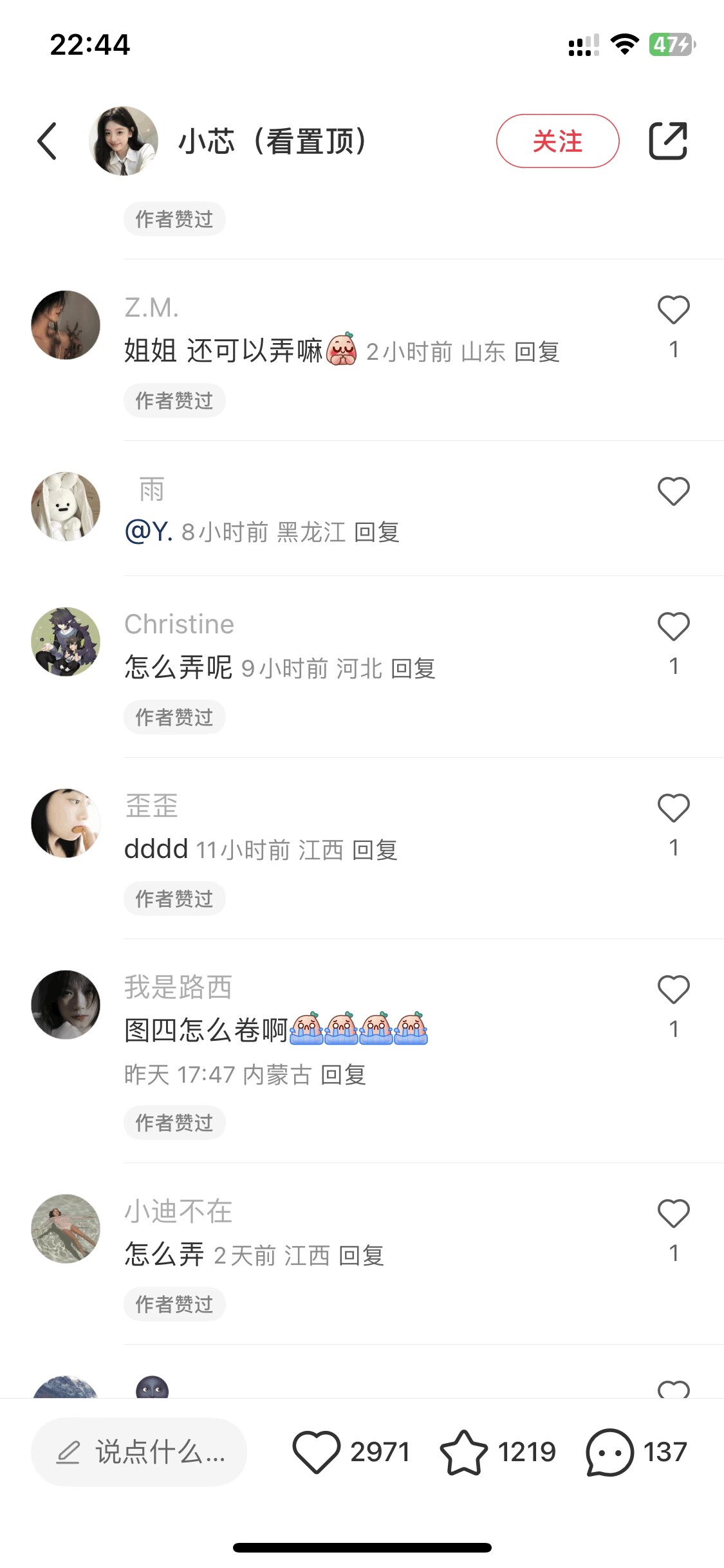The image size is (724, 1568).
Task: Like 歪歪's dddd comment
Action: tap(673, 808)
